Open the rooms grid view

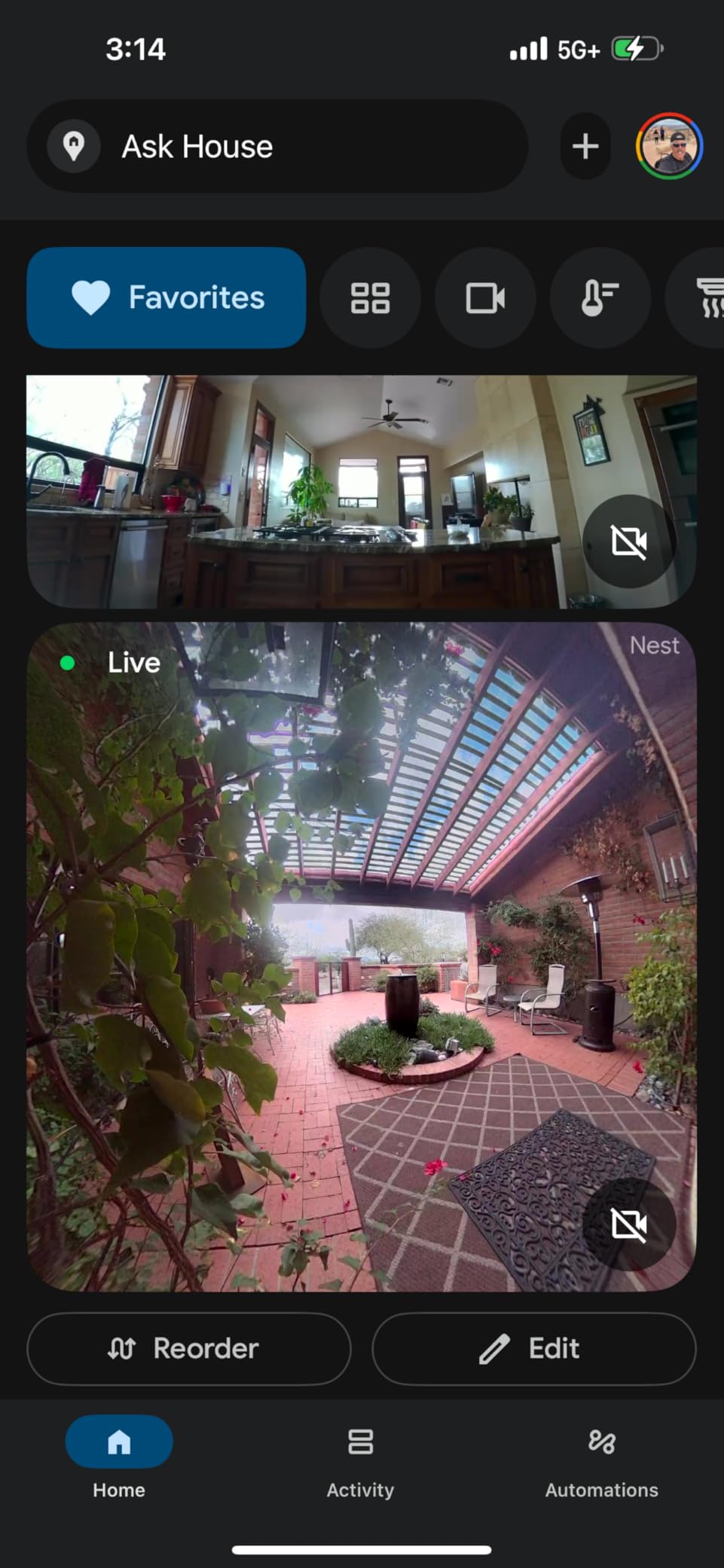[x=370, y=297]
